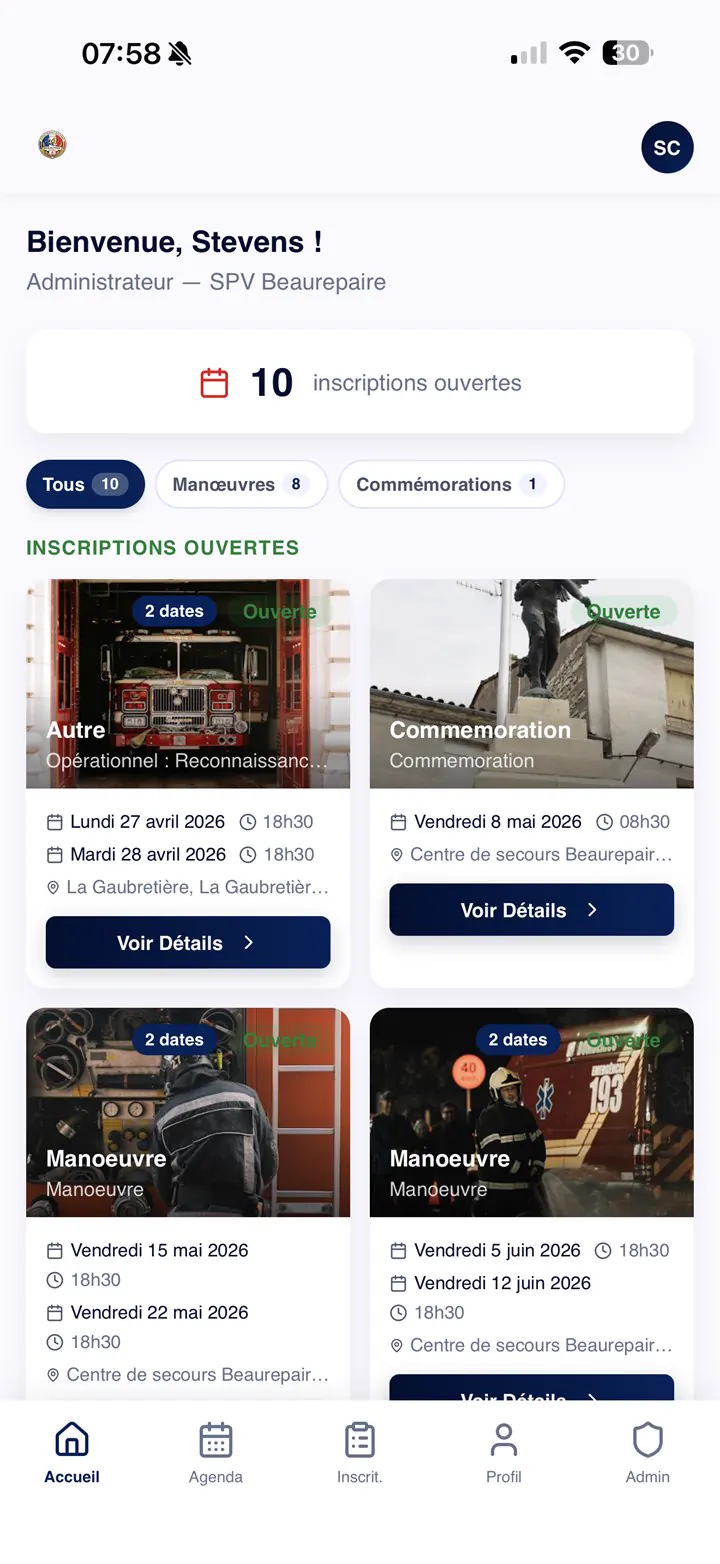The height and width of the screenshot is (1564, 720).
Task: Open the Commemoration event card image
Action: pyautogui.click(x=531, y=683)
